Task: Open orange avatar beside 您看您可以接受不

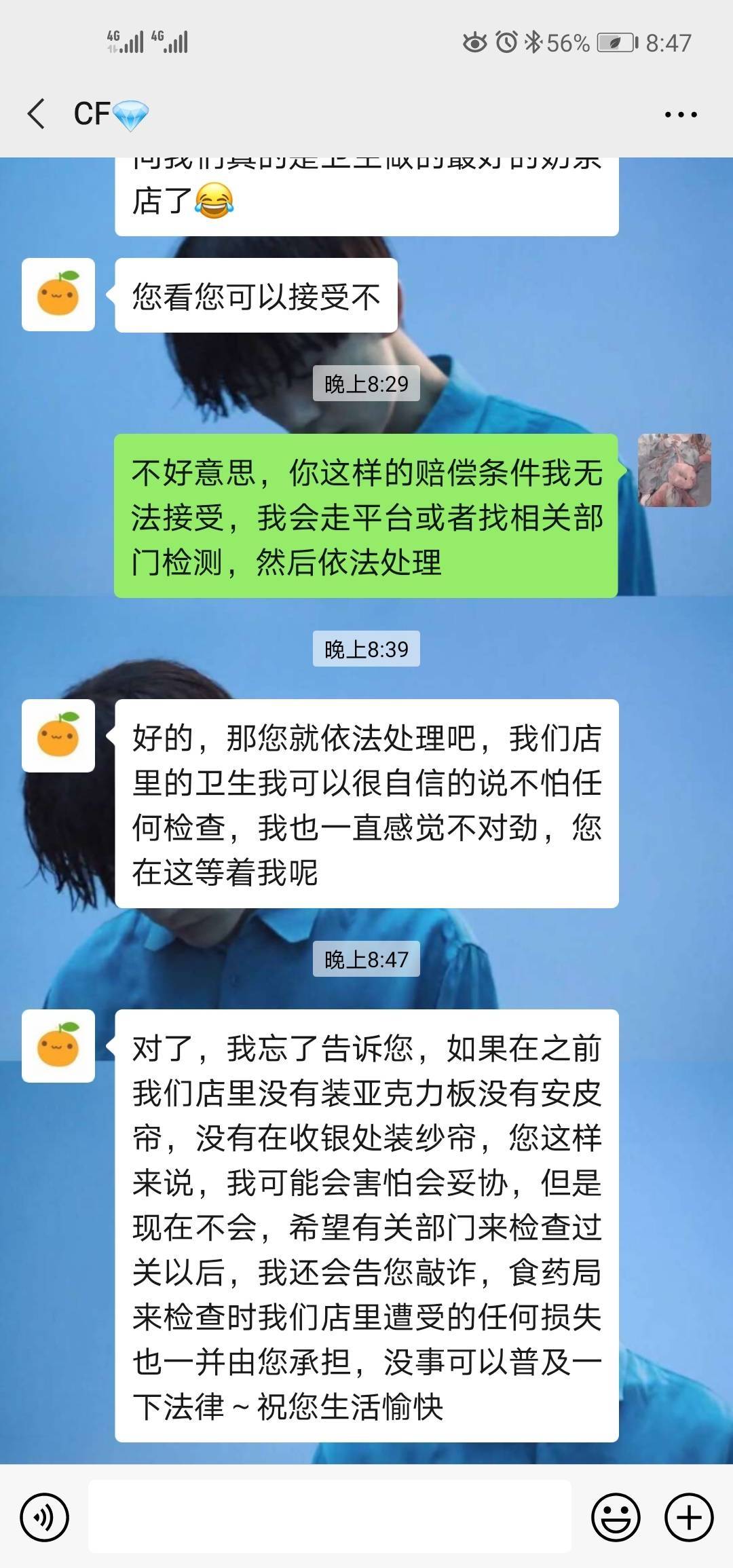Action: click(58, 295)
